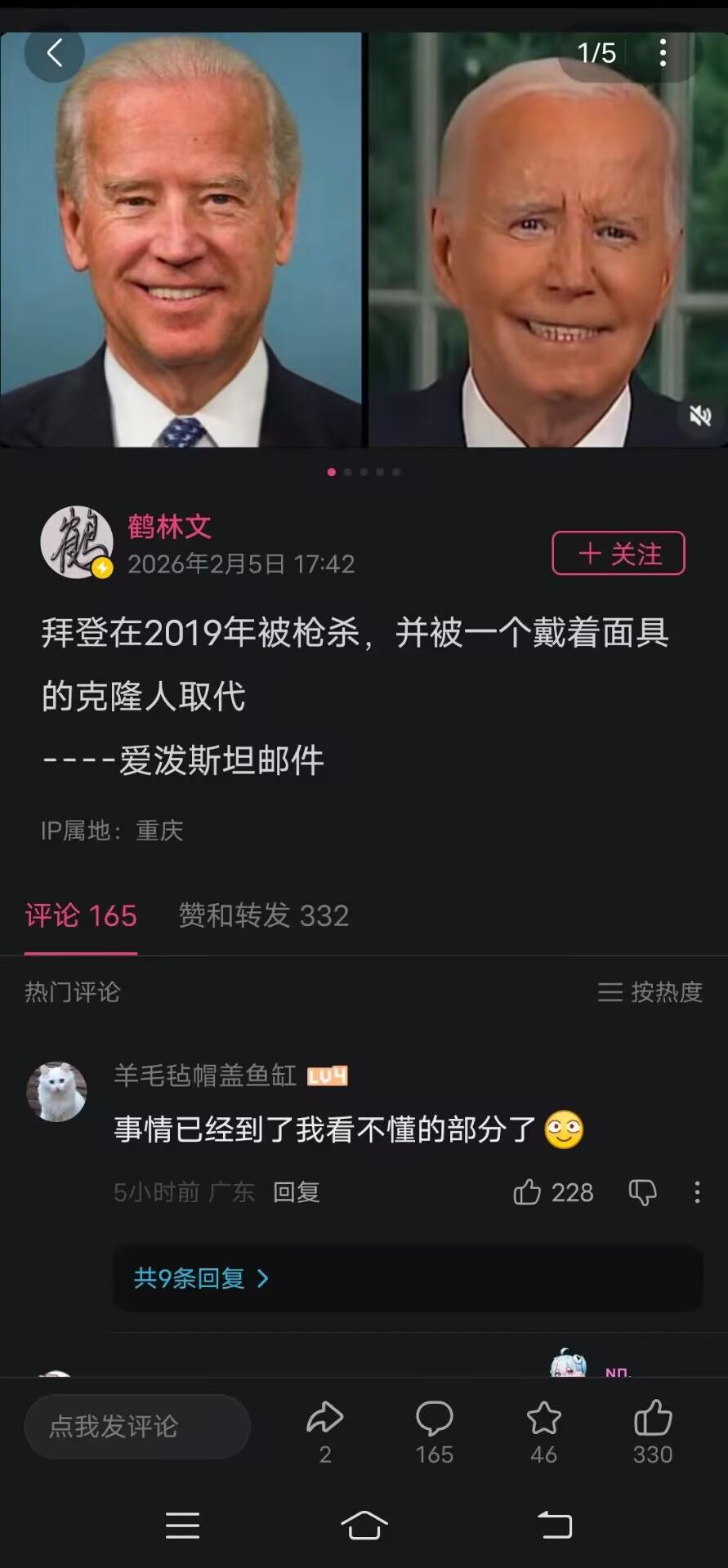The height and width of the screenshot is (1568, 728).
Task: Go back using the top-left arrow
Action: pos(54,54)
